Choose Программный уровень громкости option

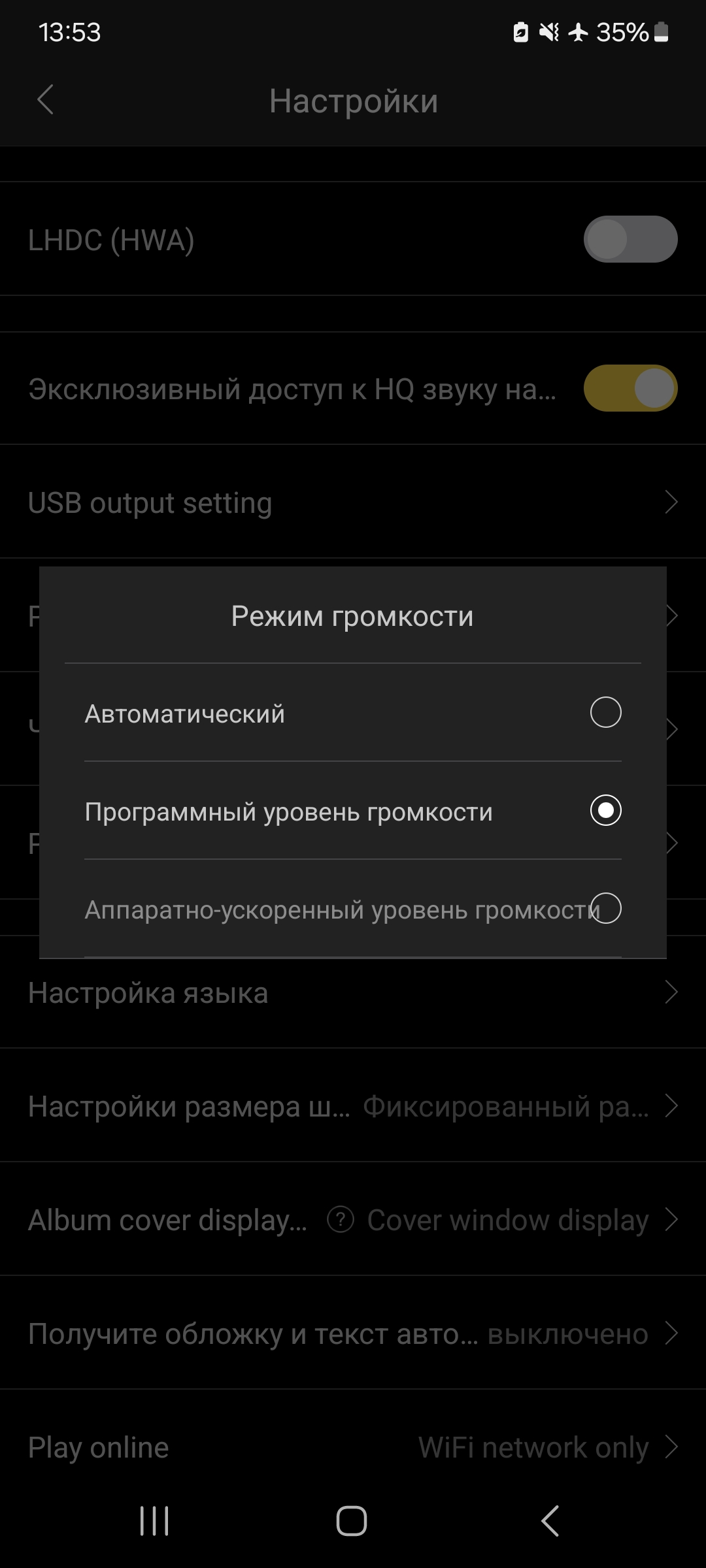[605, 810]
